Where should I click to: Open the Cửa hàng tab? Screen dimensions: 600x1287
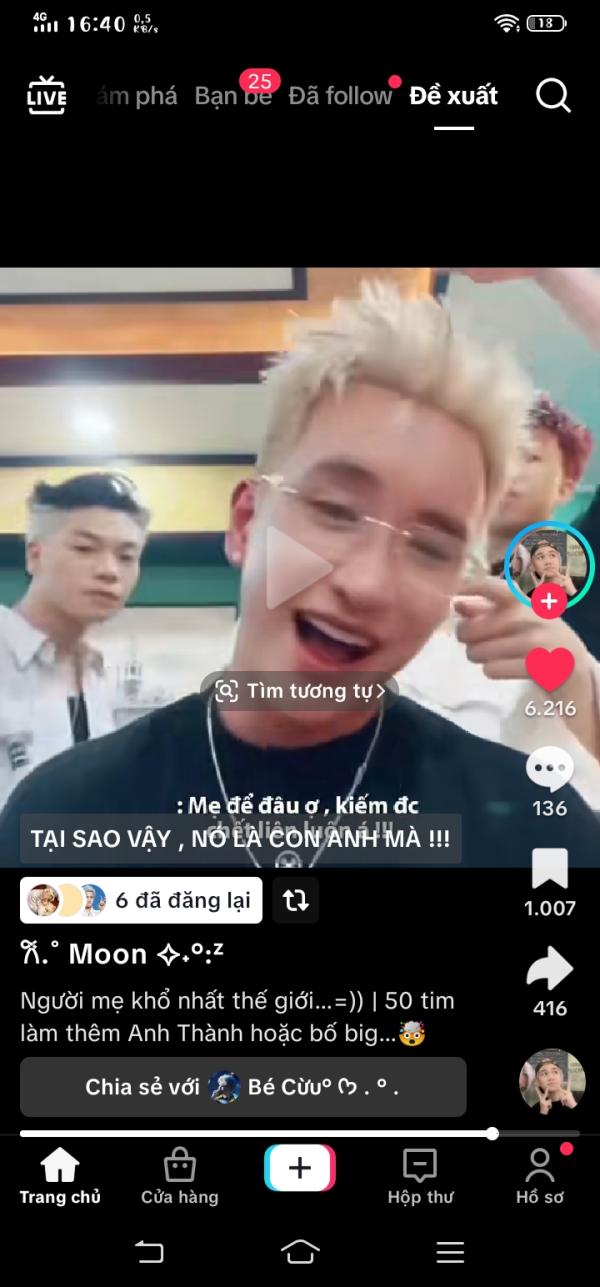pyautogui.click(x=179, y=1176)
